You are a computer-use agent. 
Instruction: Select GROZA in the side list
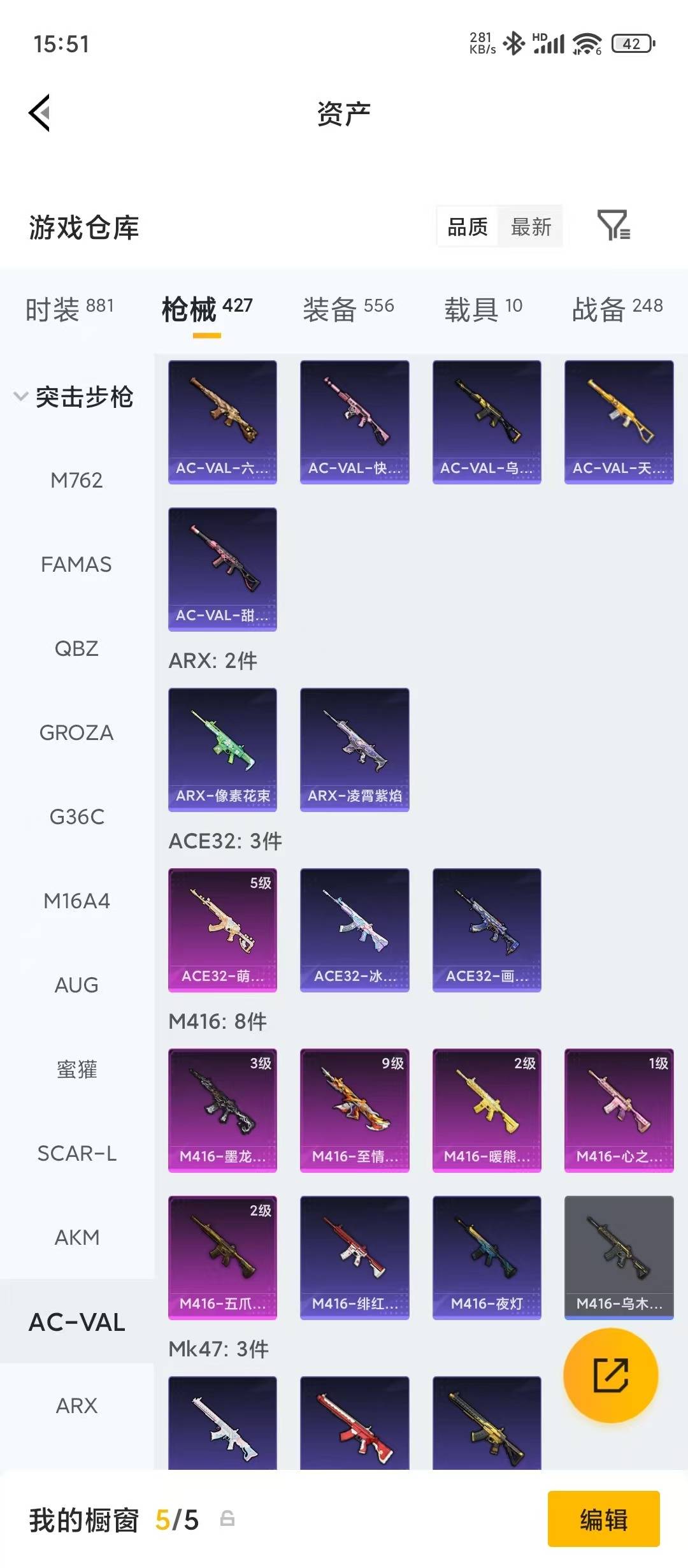point(76,732)
